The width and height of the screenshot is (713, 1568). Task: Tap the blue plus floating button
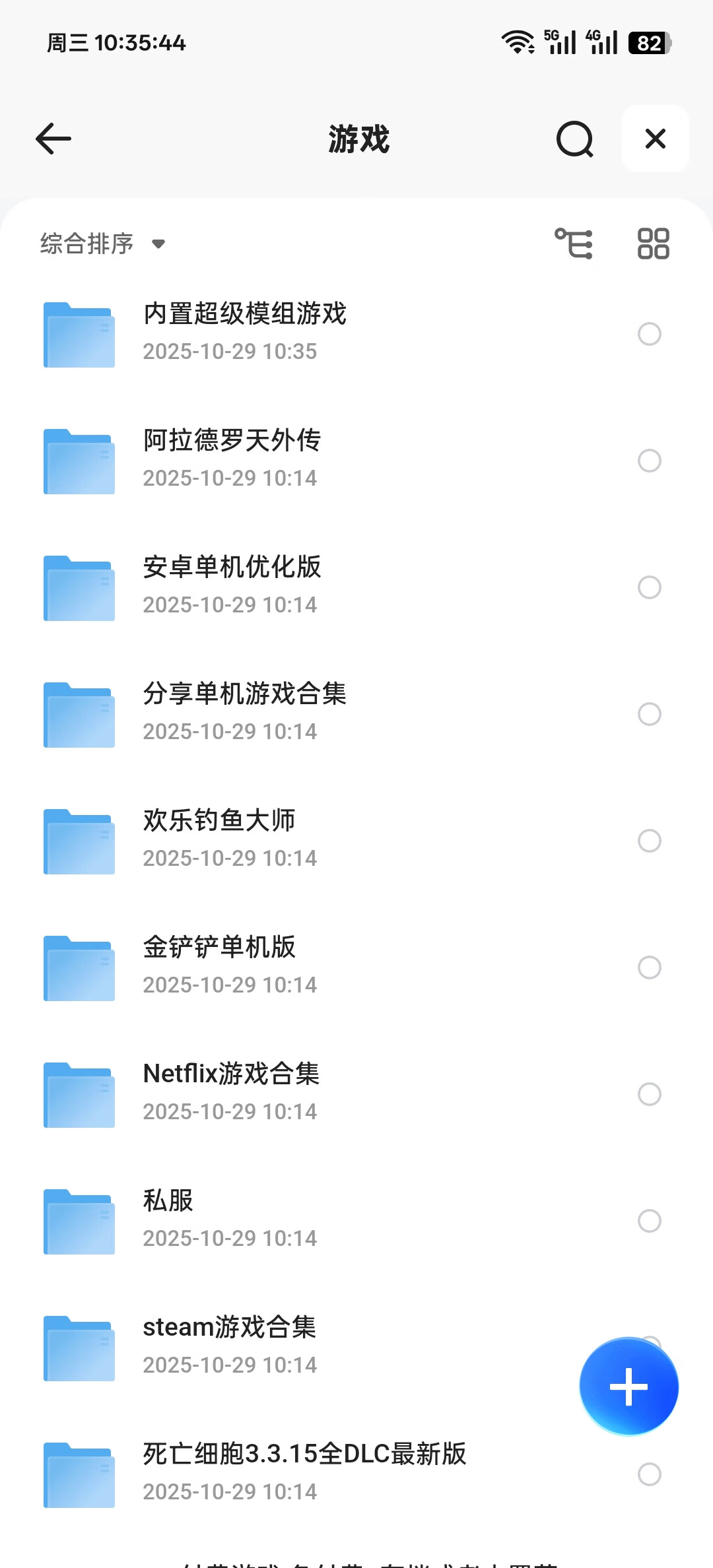628,1386
